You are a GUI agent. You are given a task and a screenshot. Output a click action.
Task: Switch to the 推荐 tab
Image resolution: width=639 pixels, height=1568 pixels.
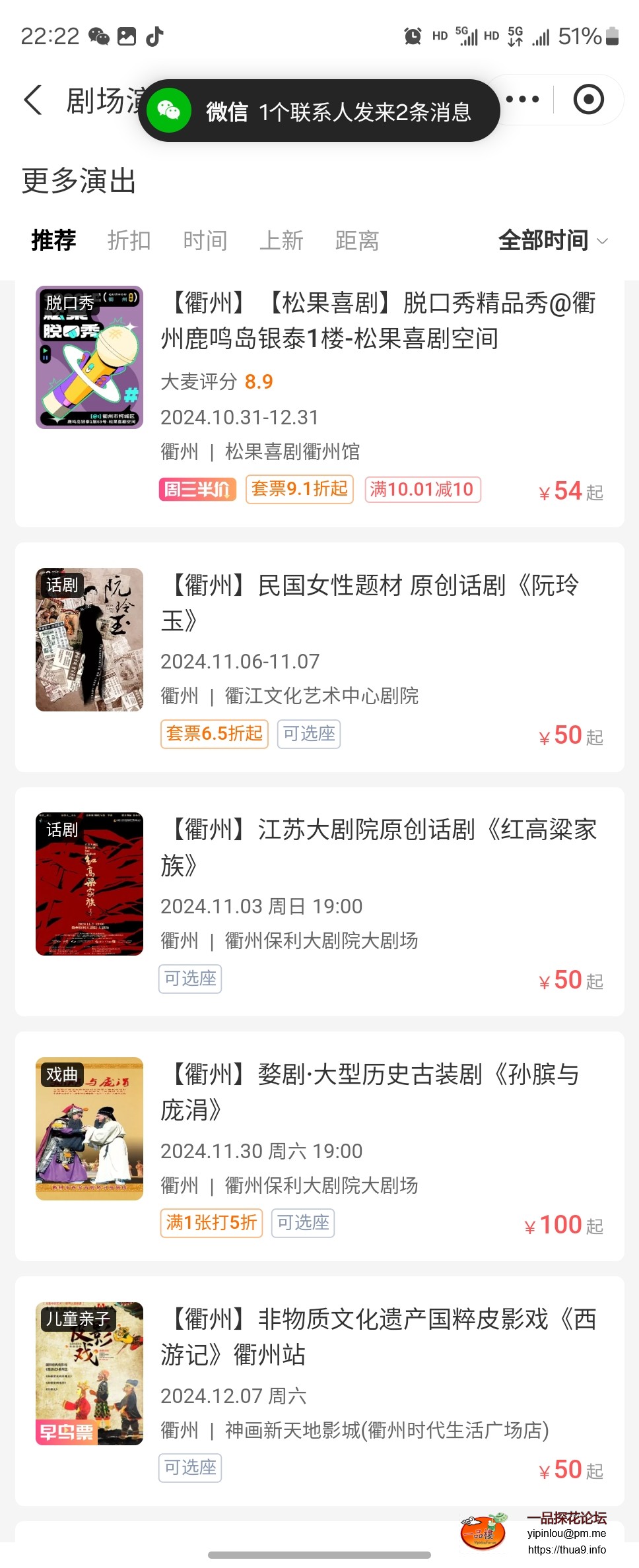point(53,240)
